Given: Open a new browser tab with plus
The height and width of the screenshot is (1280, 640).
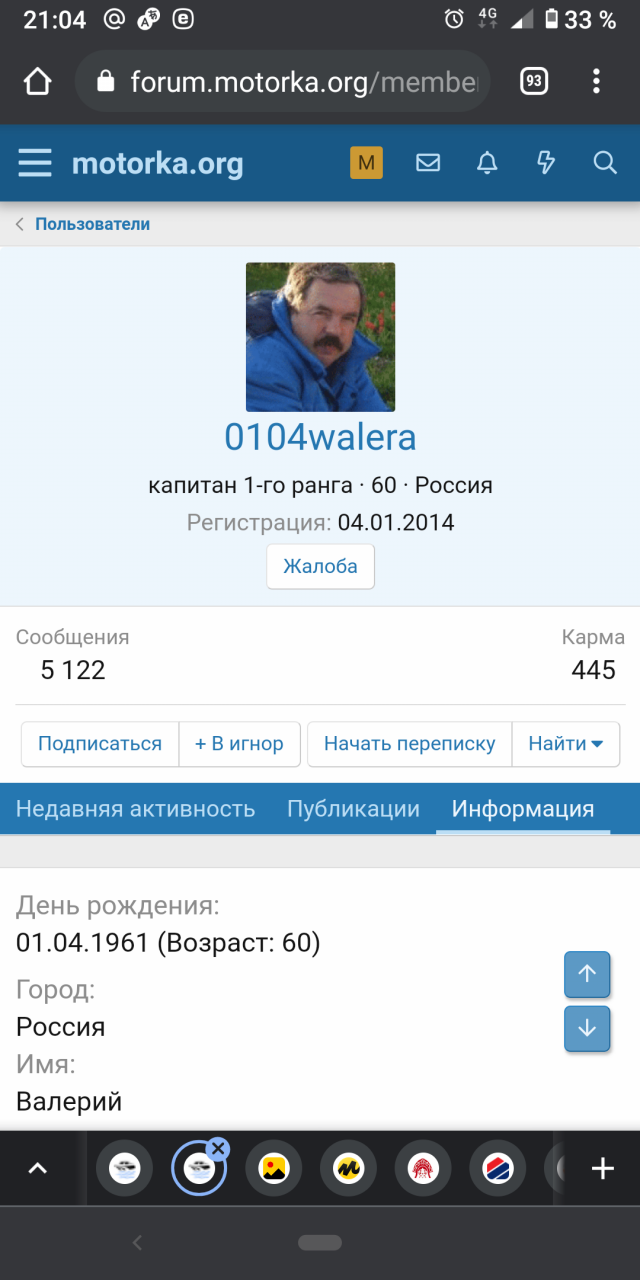Looking at the screenshot, I should (602, 1168).
